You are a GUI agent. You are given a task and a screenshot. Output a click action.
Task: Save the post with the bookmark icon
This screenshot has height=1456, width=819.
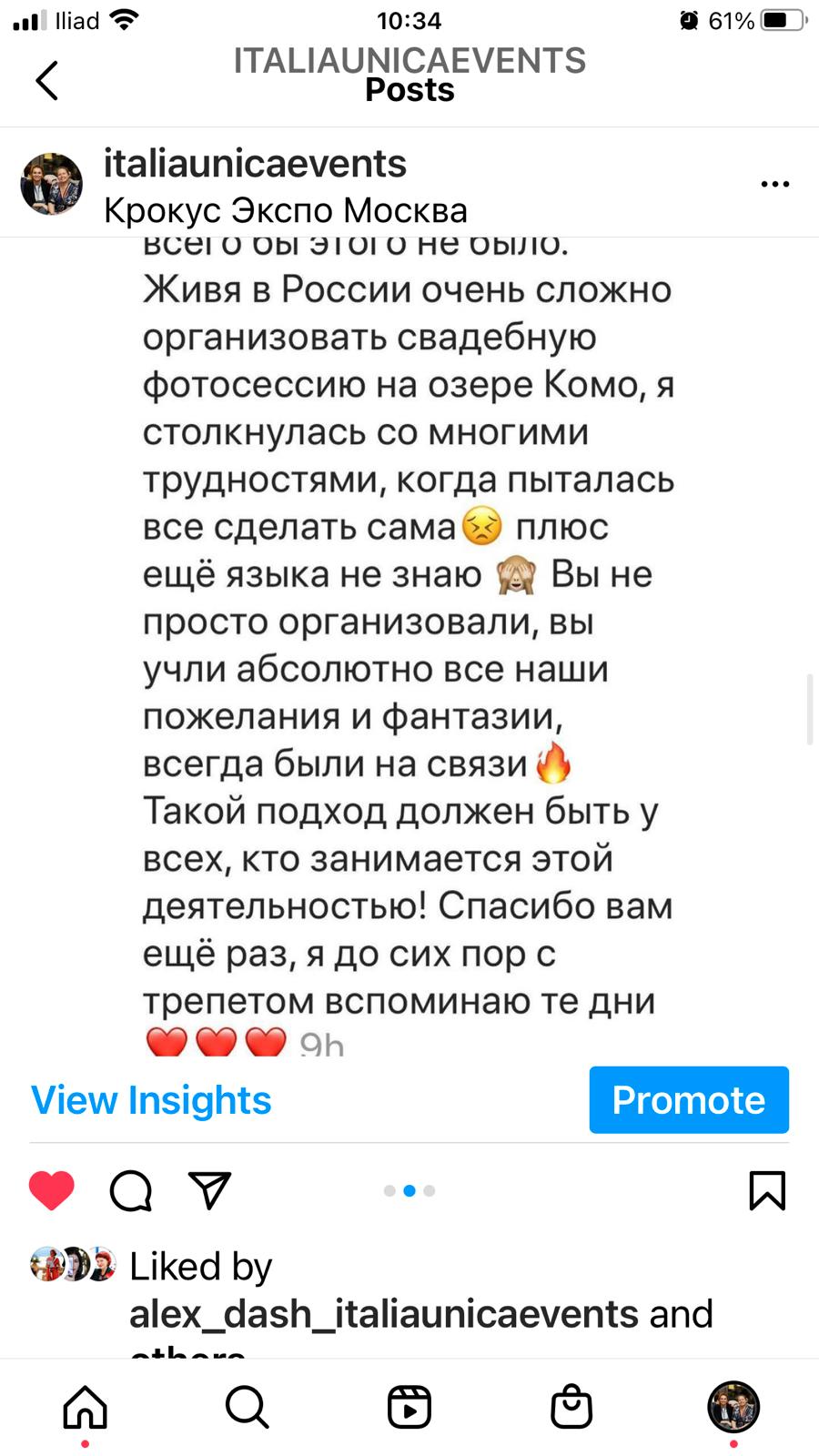click(x=767, y=1190)
